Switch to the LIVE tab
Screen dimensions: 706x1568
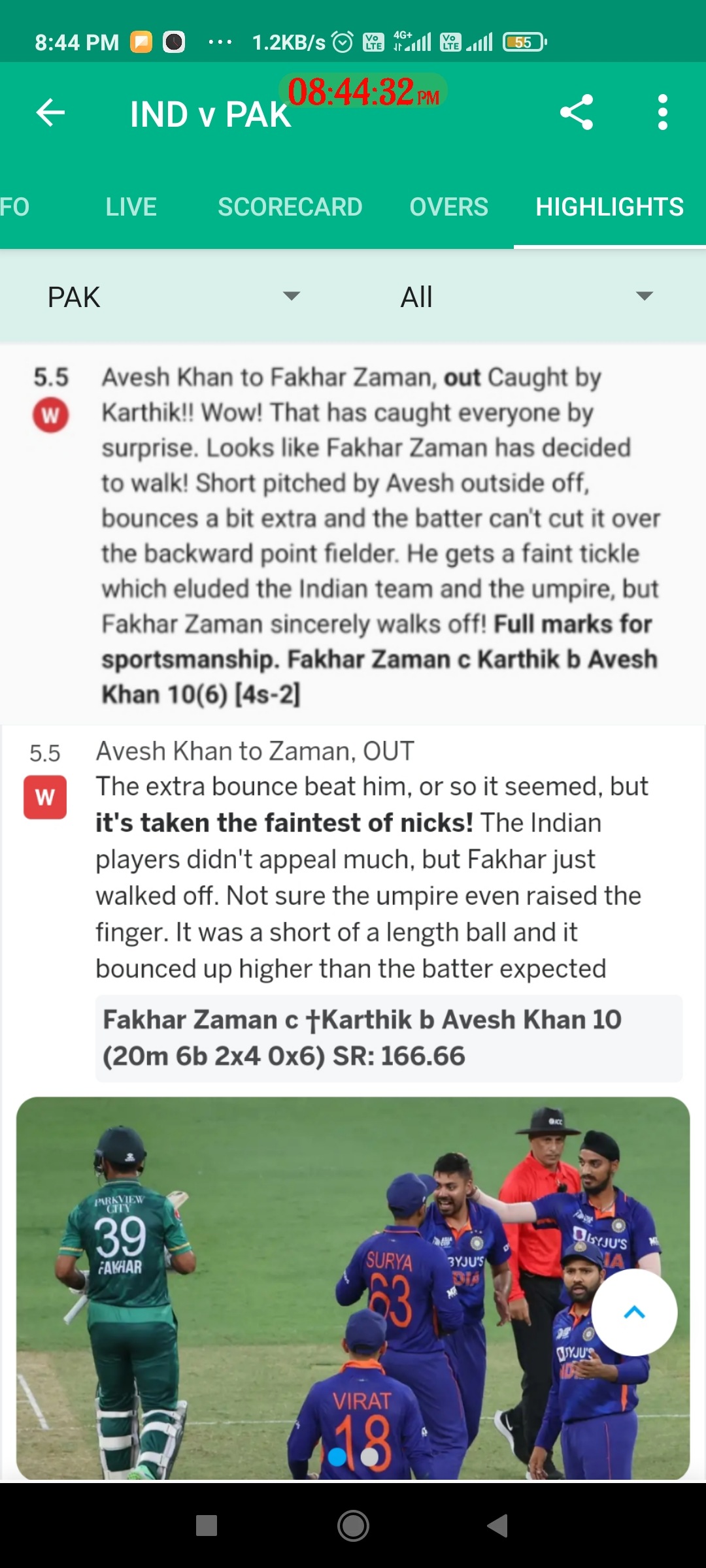[131, 207]
